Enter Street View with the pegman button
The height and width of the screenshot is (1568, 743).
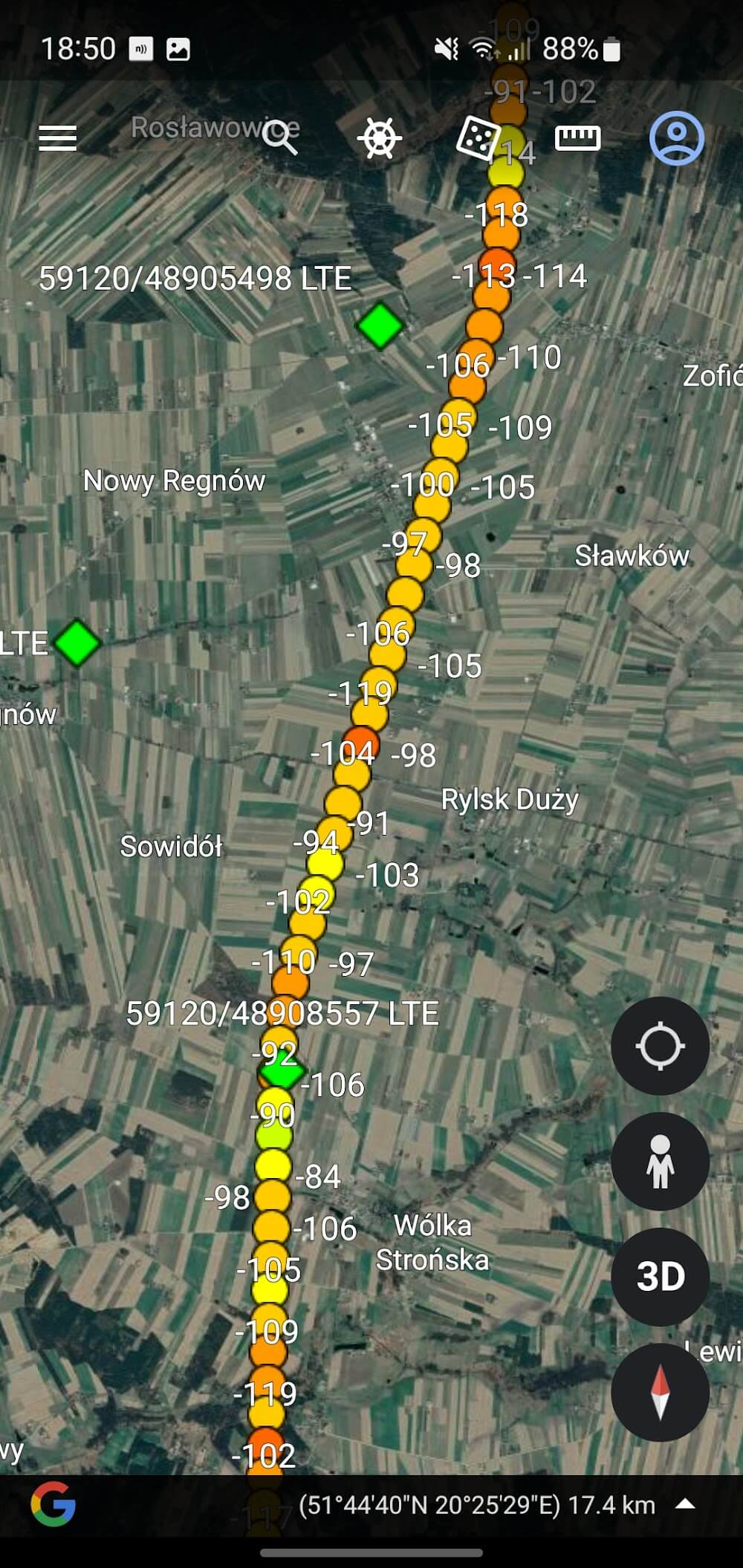tap(660, 1161)
